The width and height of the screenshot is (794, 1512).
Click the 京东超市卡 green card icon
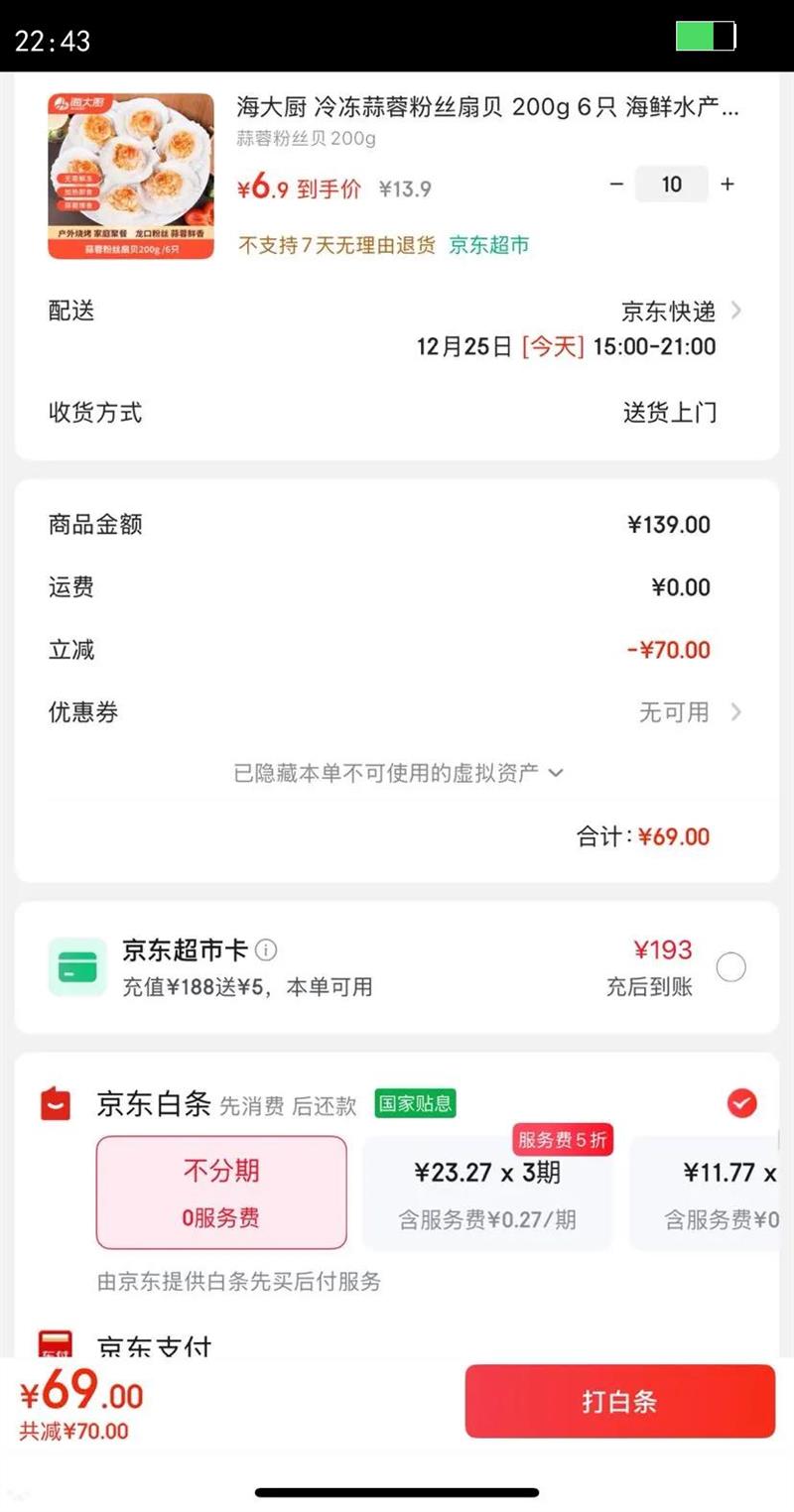click(x=77, y=966)
